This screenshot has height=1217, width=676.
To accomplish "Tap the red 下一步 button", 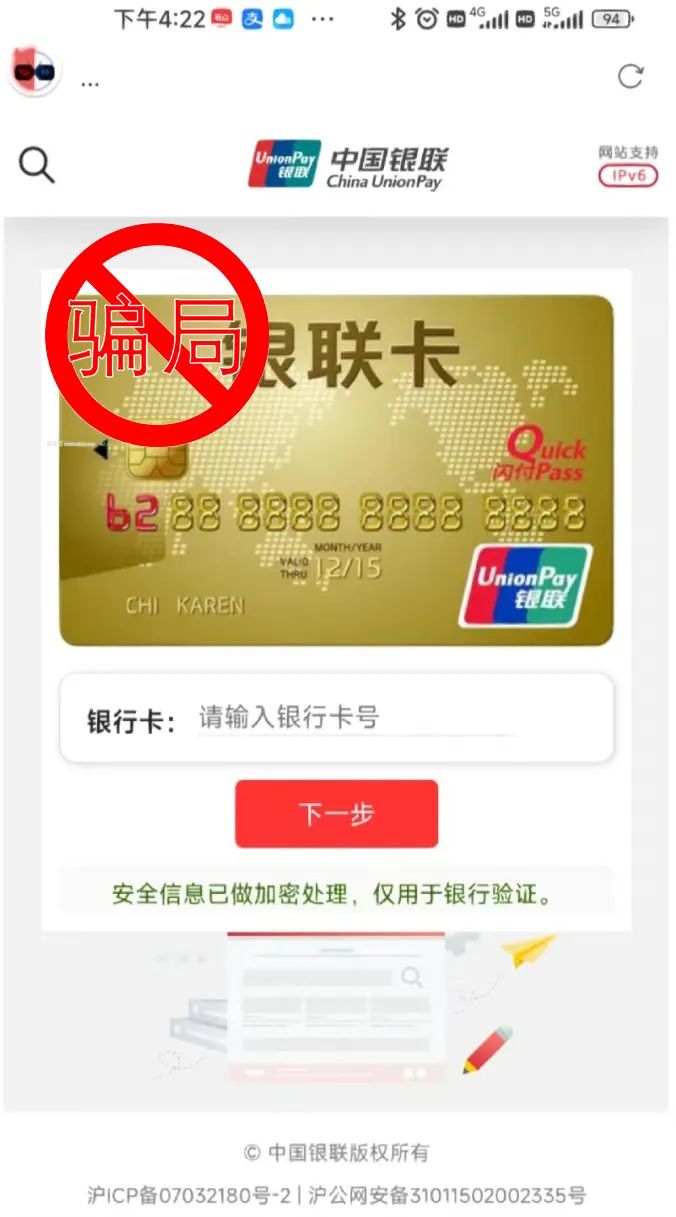I will [x=336, y=814].
